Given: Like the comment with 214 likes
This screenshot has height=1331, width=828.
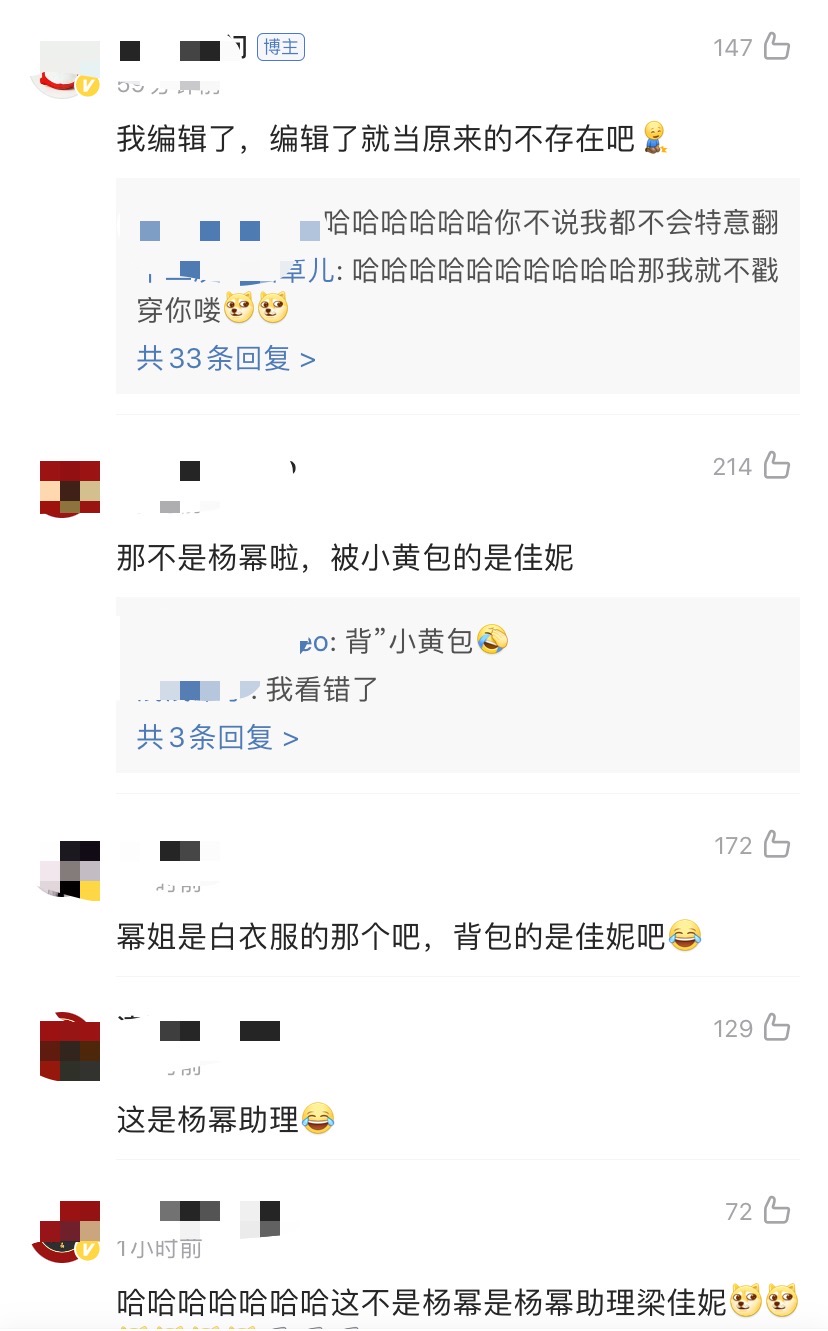Looking at the screenshot, I should pos(775,466).
